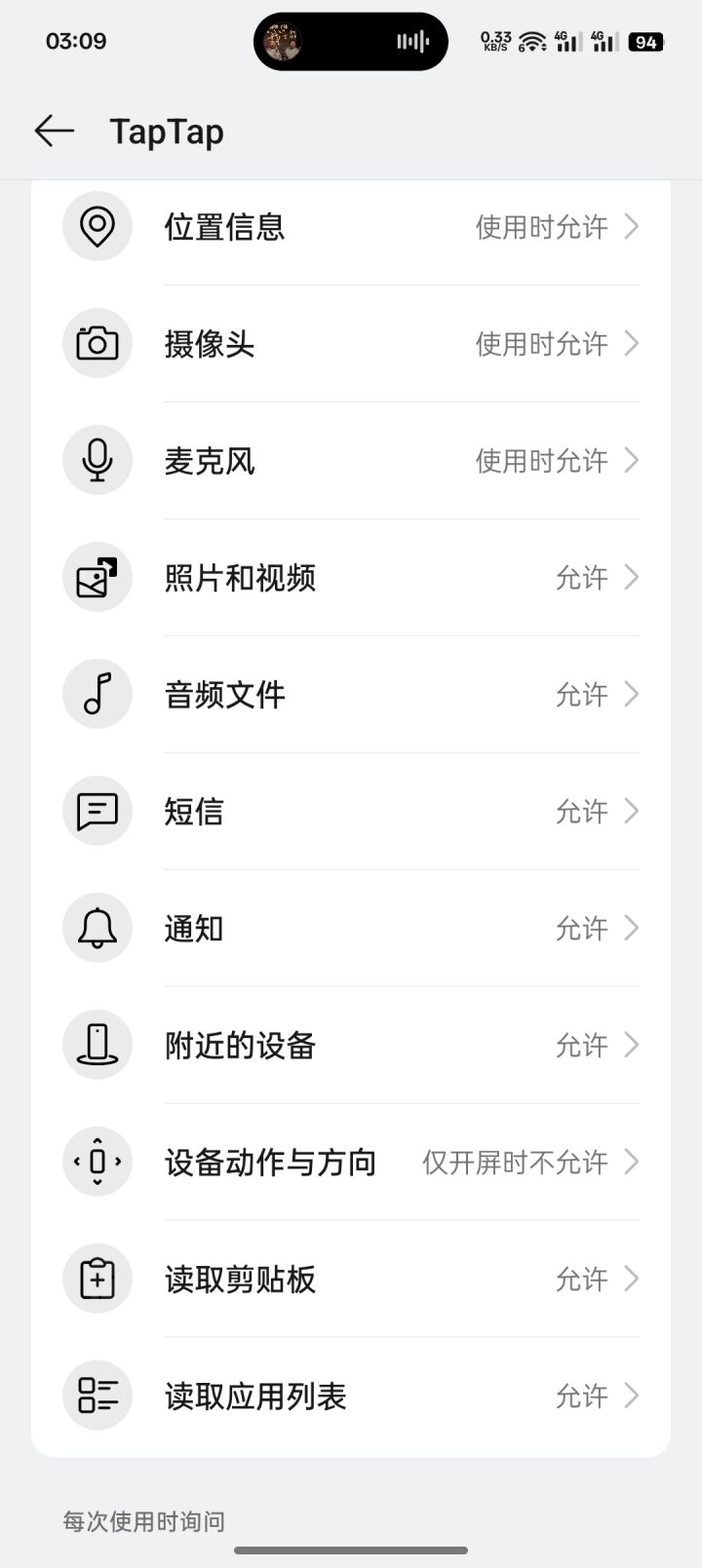Tap the media capsule in status bar
Image resolution: width=702 pixels, height=1568 pixels.
pos(351,42)
